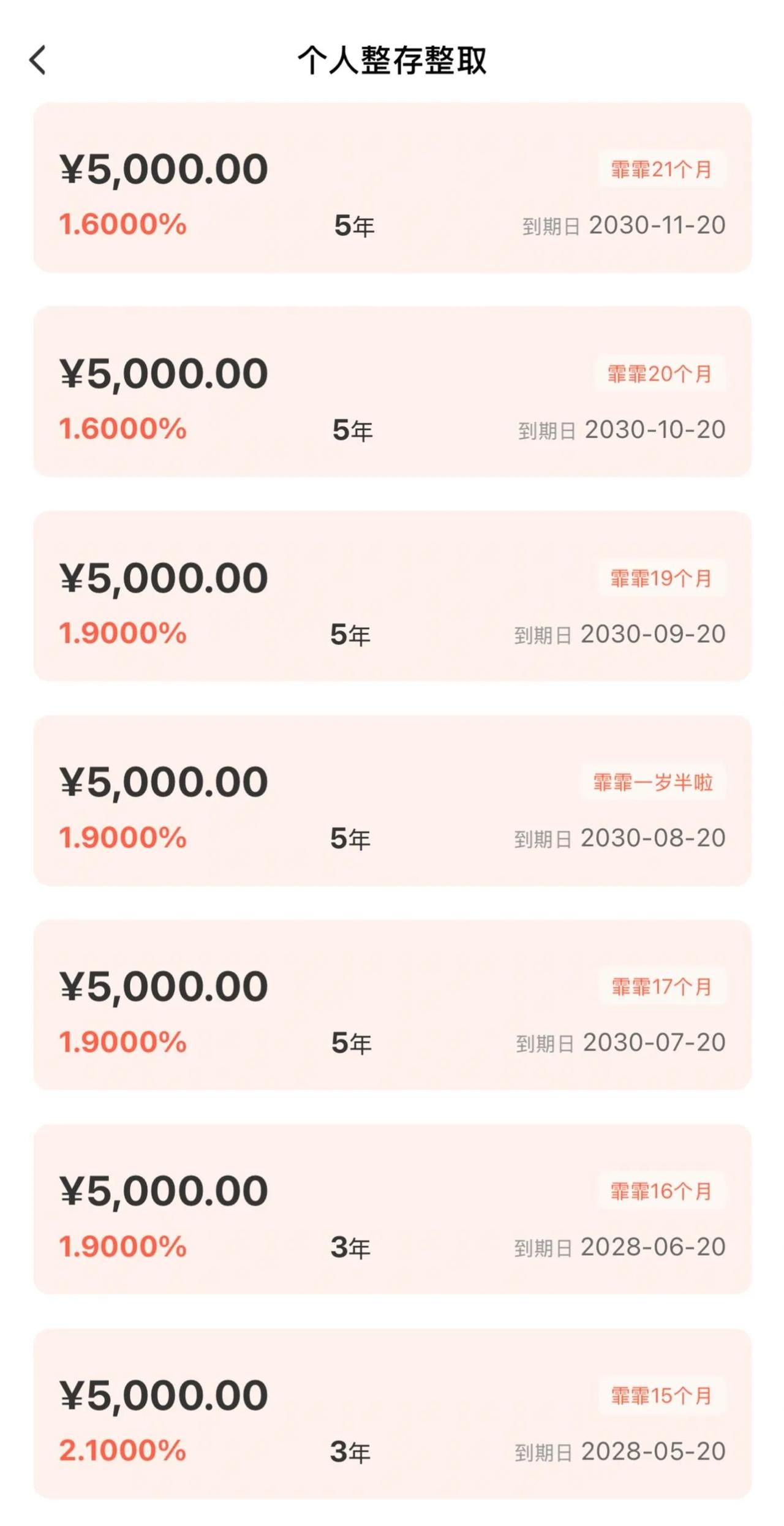The image size is (784, 1526).
Task: Open deposit maturing 2030-11-20
Action: coord(392,187)
